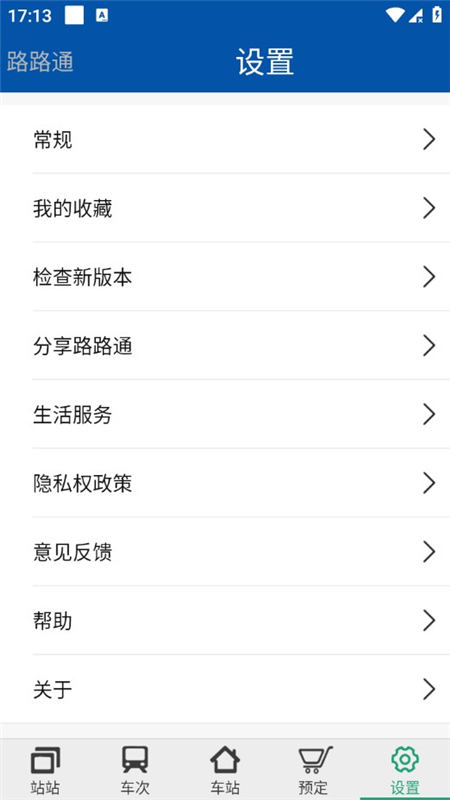Viewport: 450px width, 800px height.
Task: Tap 检查新版本 to check for updates
Action: click(225, 277)
